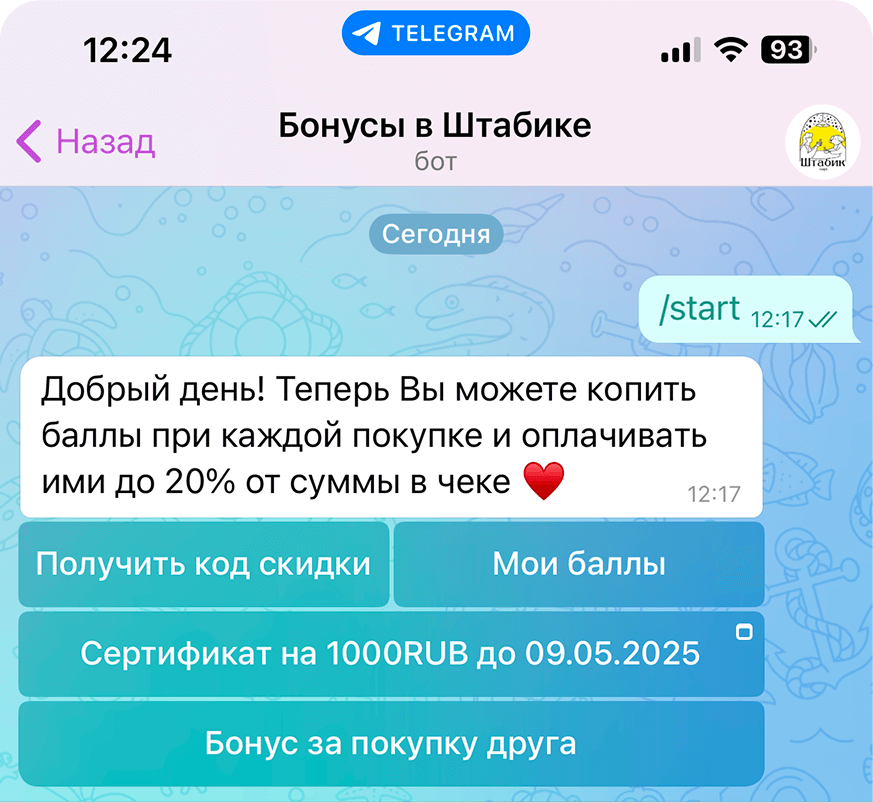Open the Штабик bot profile avatar

[x=822, y=142]
